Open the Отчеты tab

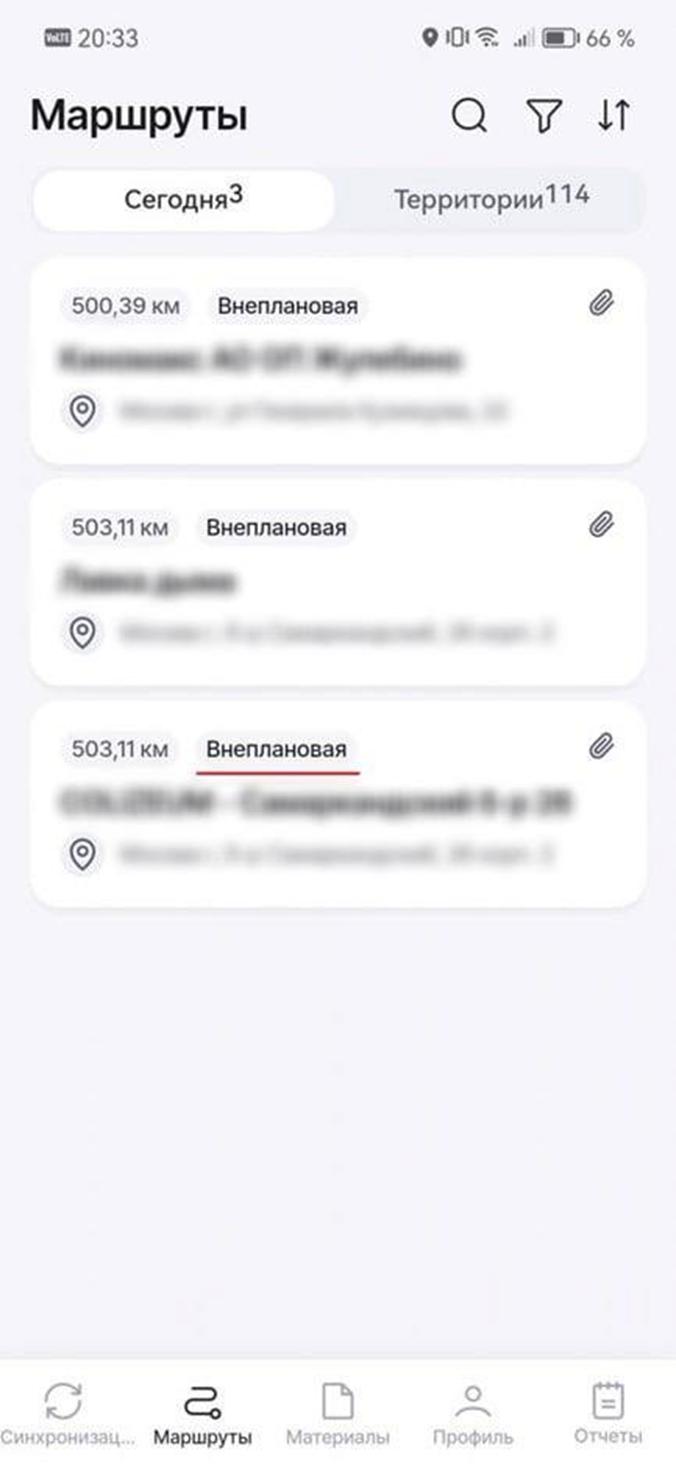coord(607,1413)
